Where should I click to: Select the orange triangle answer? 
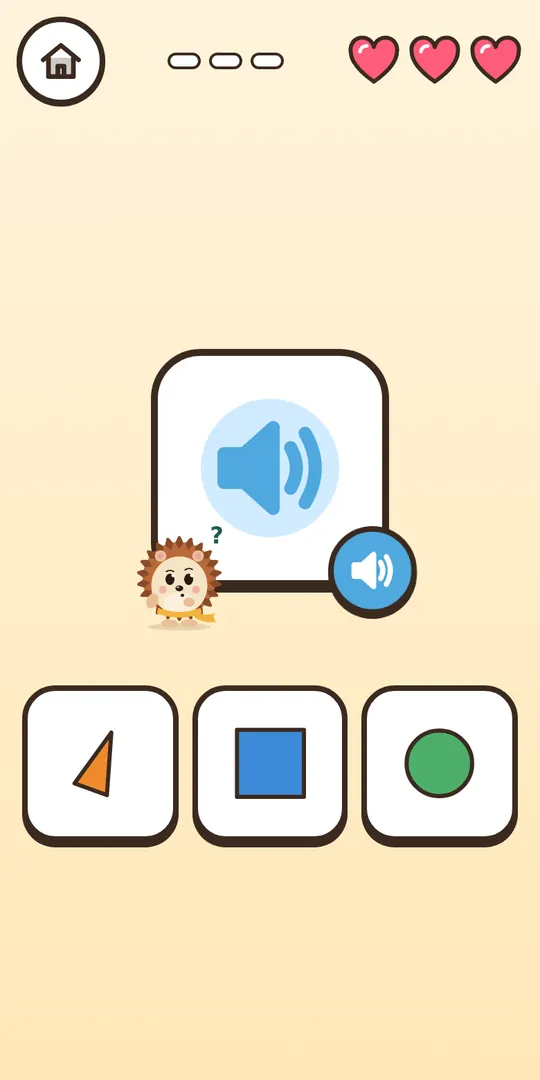(101, 766)
